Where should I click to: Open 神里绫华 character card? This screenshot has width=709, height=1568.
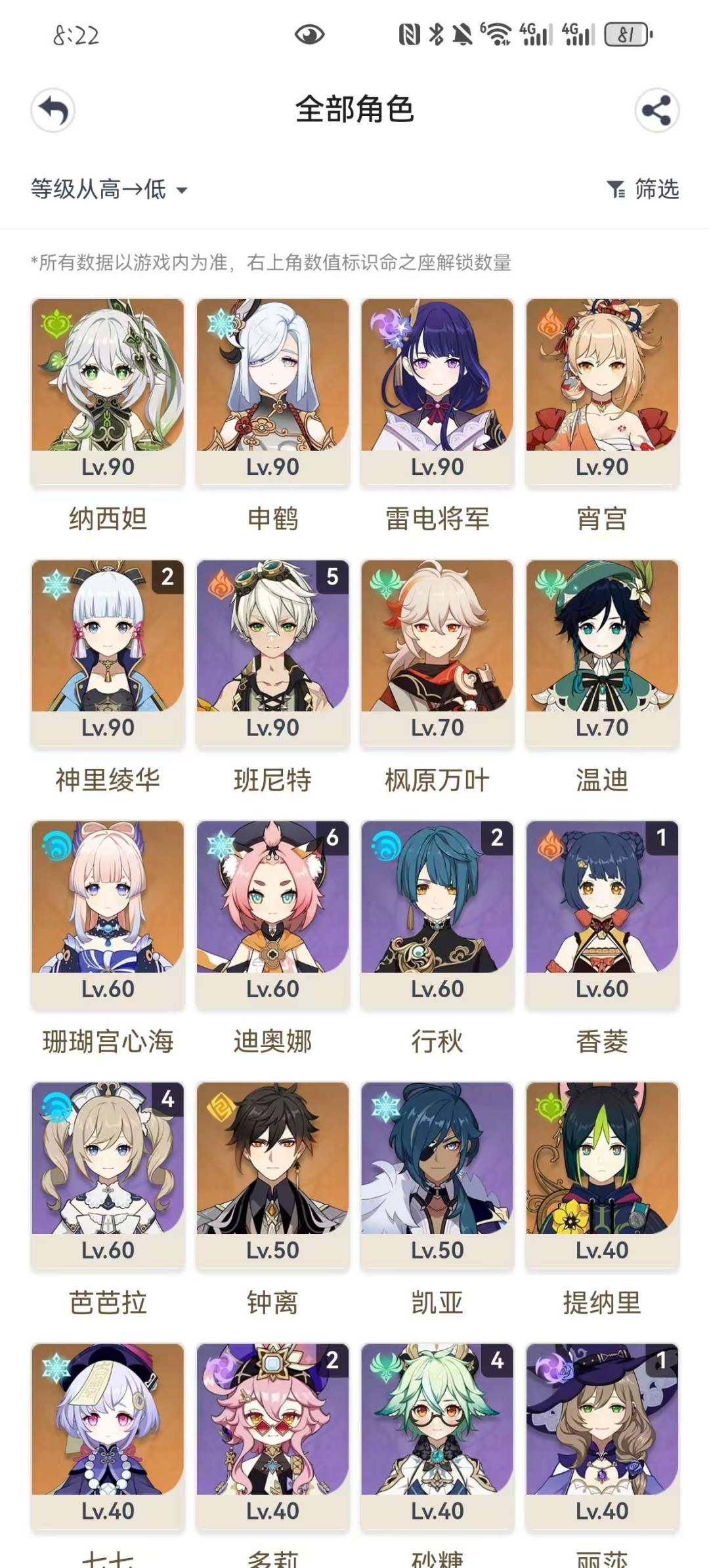click(x=108, y=652)
